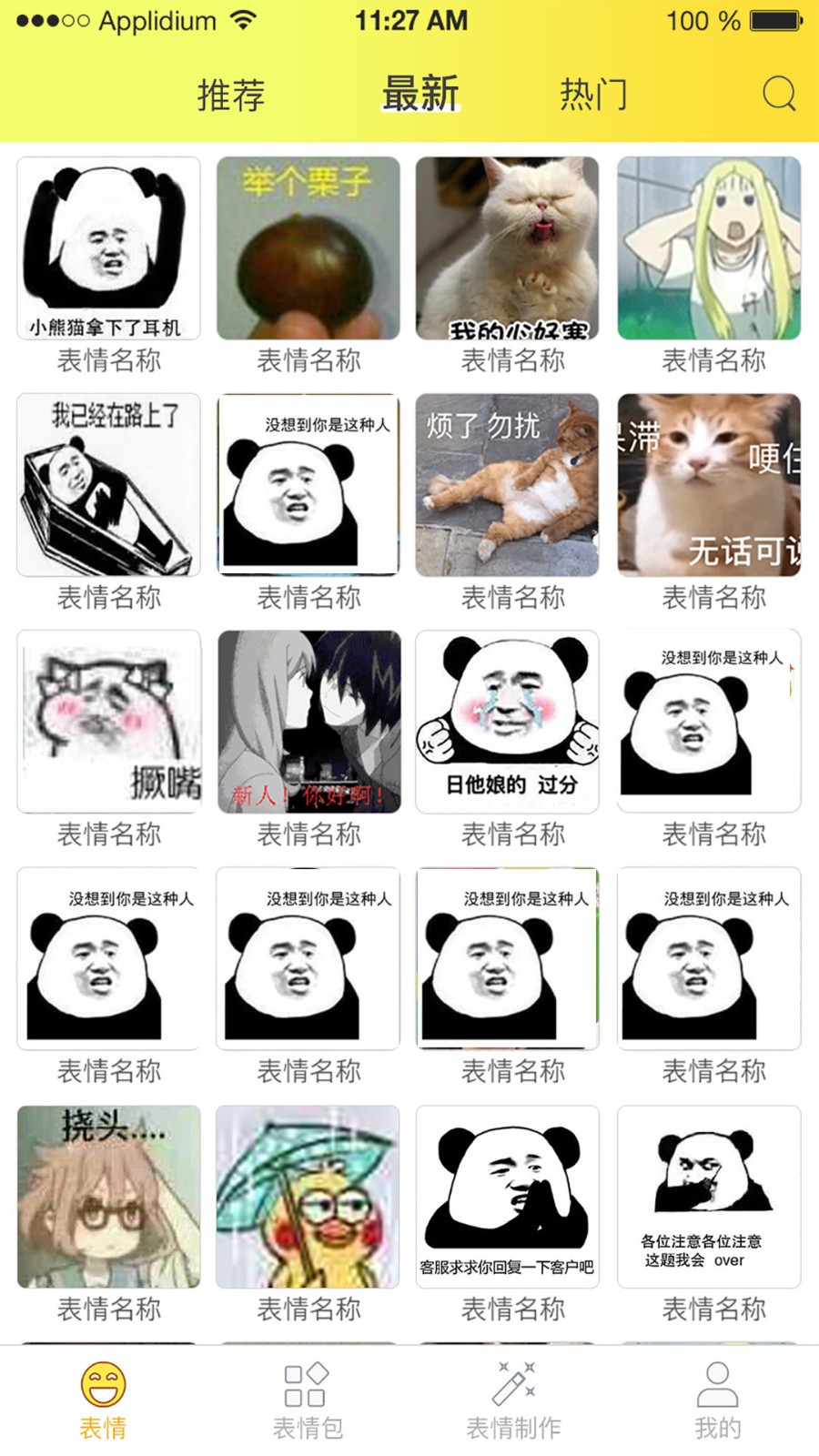
Task: Open the search magnifier icon
Action: pyautogui.click(x=778, y=94)
